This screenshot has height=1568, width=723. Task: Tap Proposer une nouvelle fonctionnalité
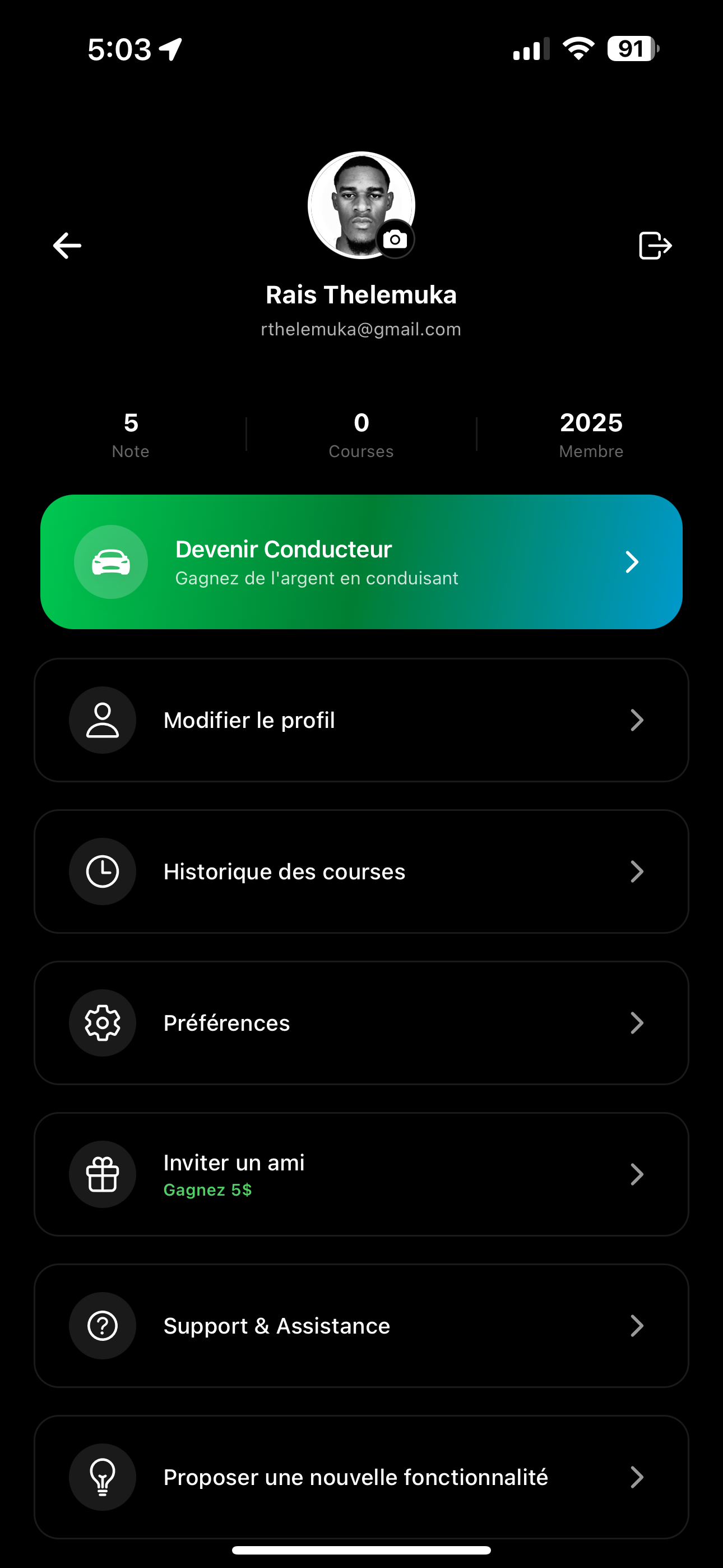coord(361,1477)
